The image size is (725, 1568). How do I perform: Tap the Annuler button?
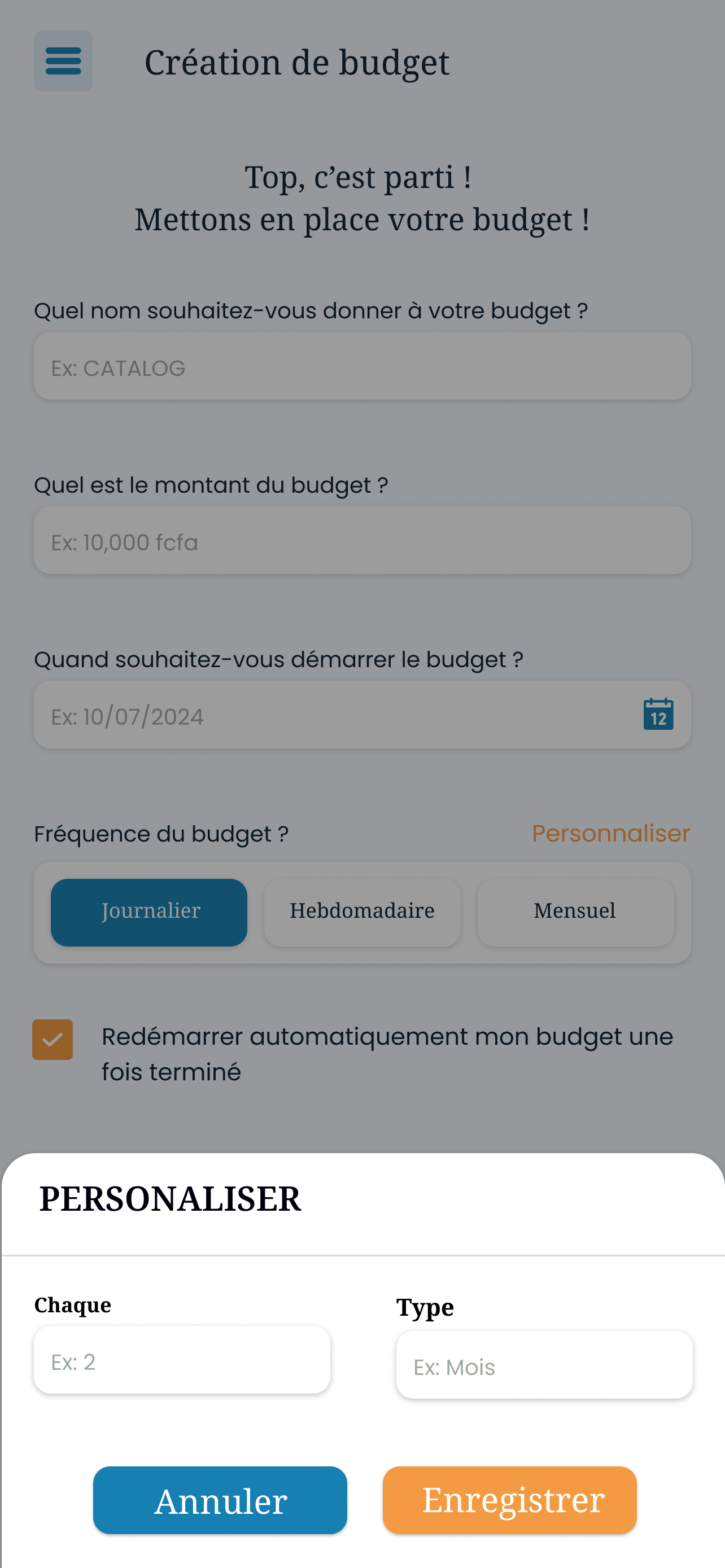(220, 1500)
